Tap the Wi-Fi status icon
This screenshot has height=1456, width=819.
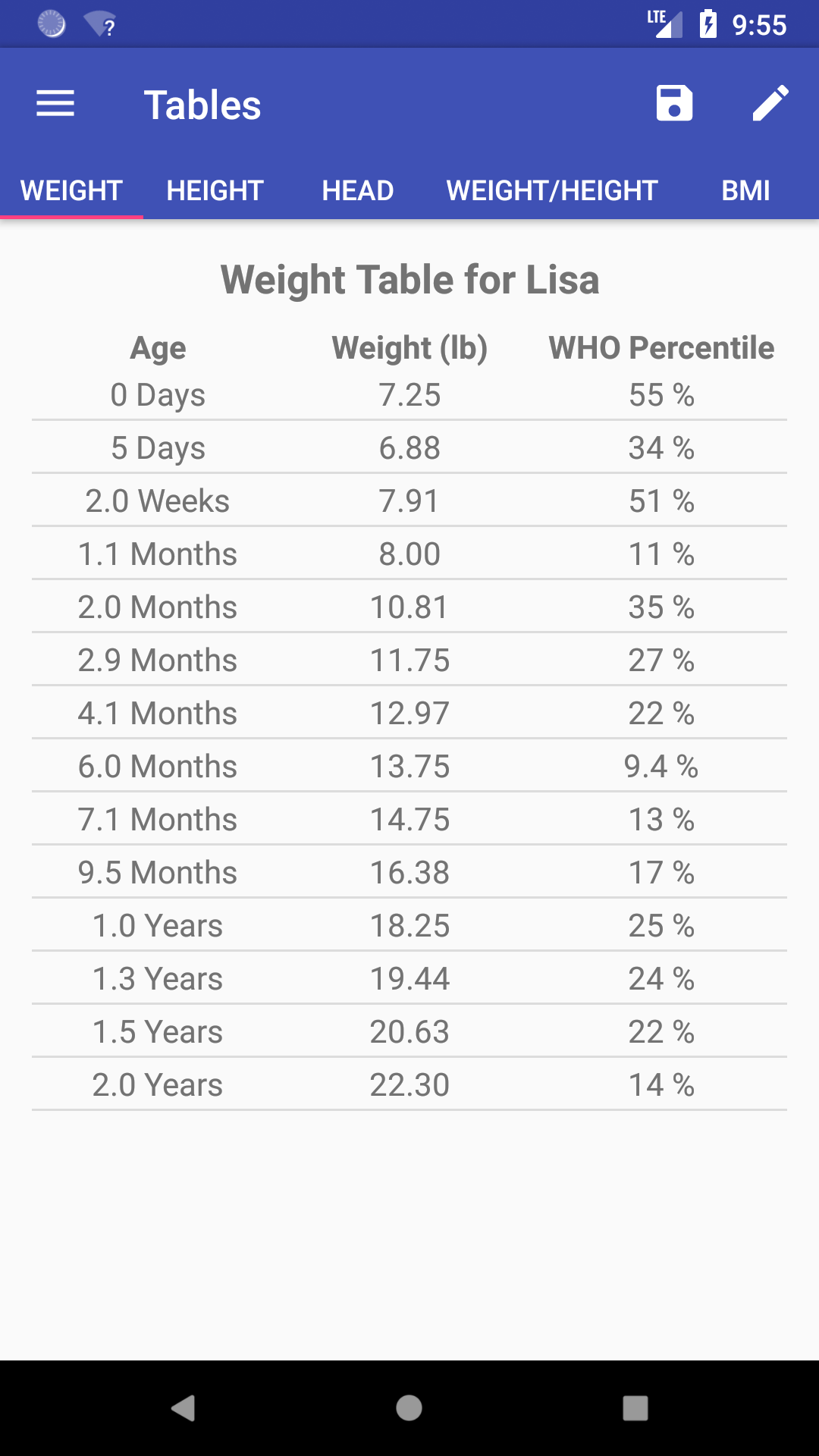point(99,25)
